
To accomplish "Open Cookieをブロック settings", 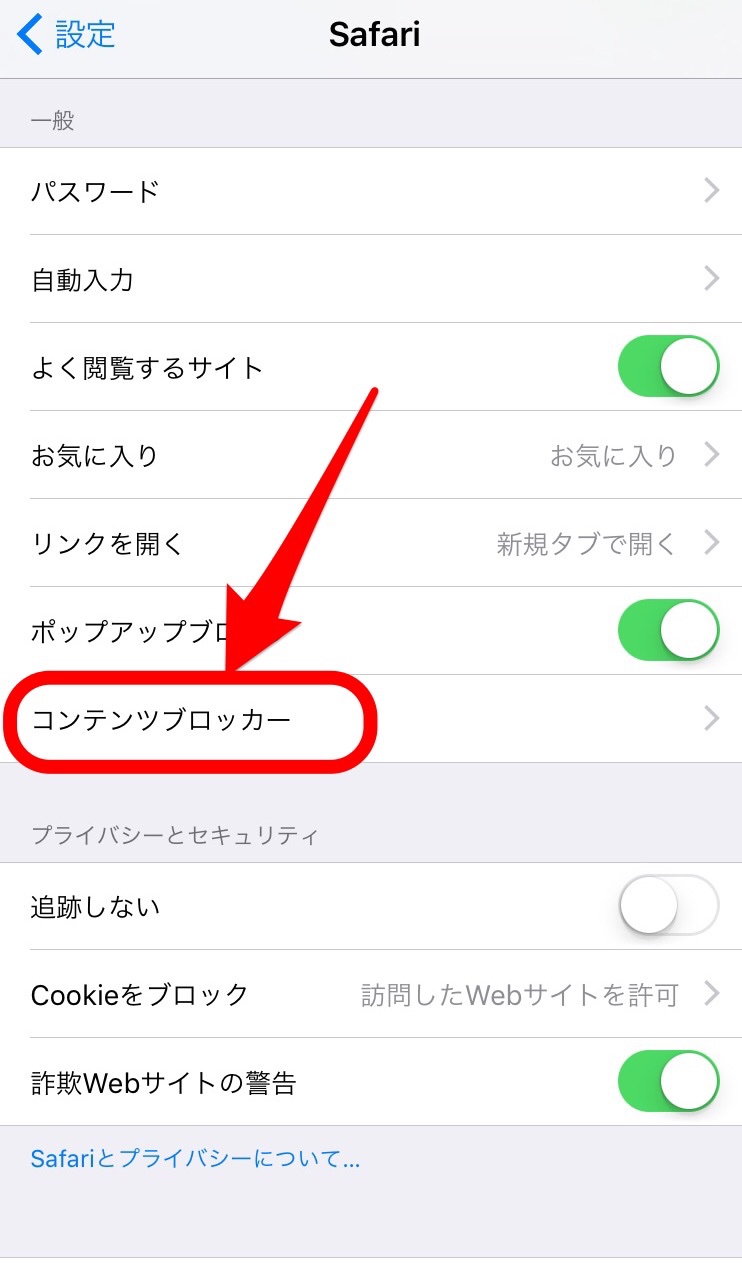I will (x=370, y=994).
